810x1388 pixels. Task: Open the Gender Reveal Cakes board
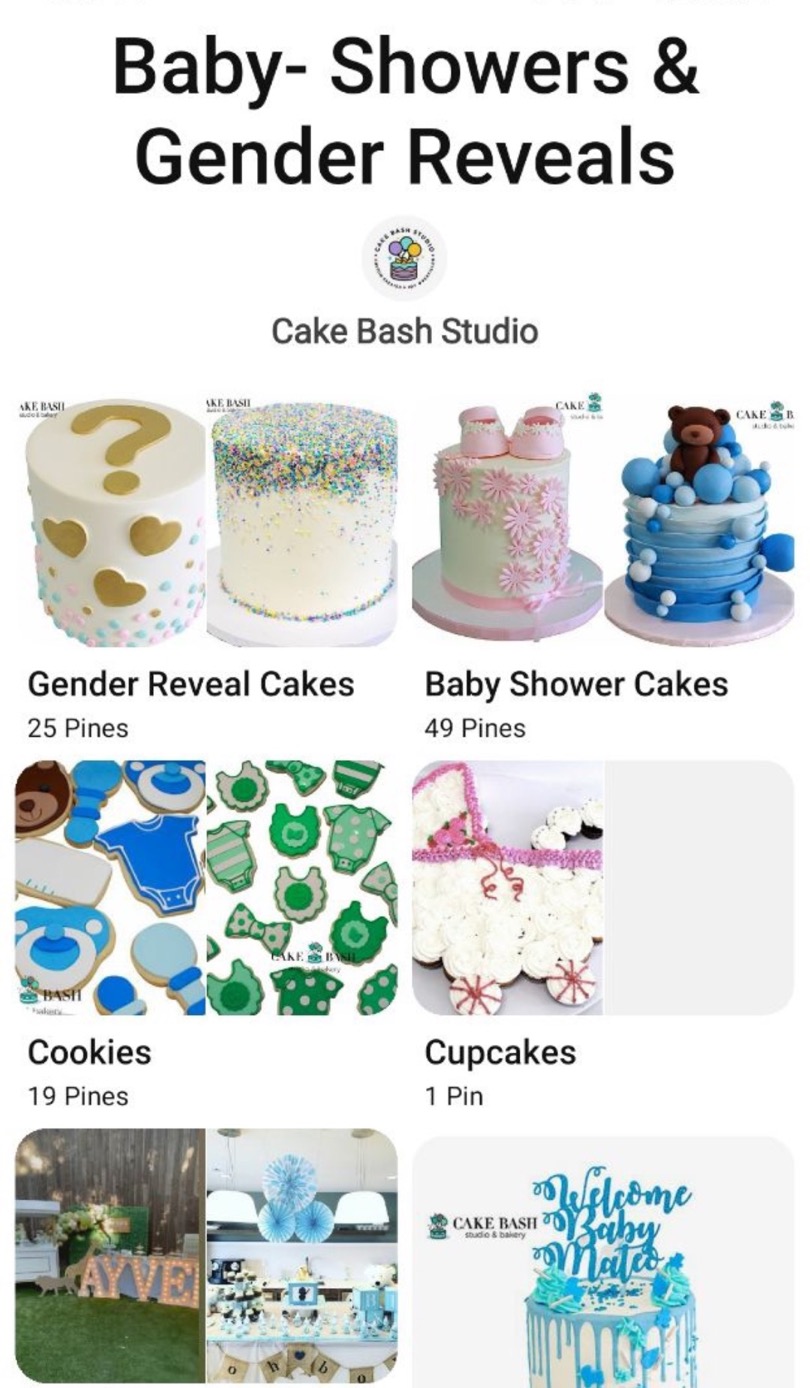pyautogui.click(x=205, y=522)
